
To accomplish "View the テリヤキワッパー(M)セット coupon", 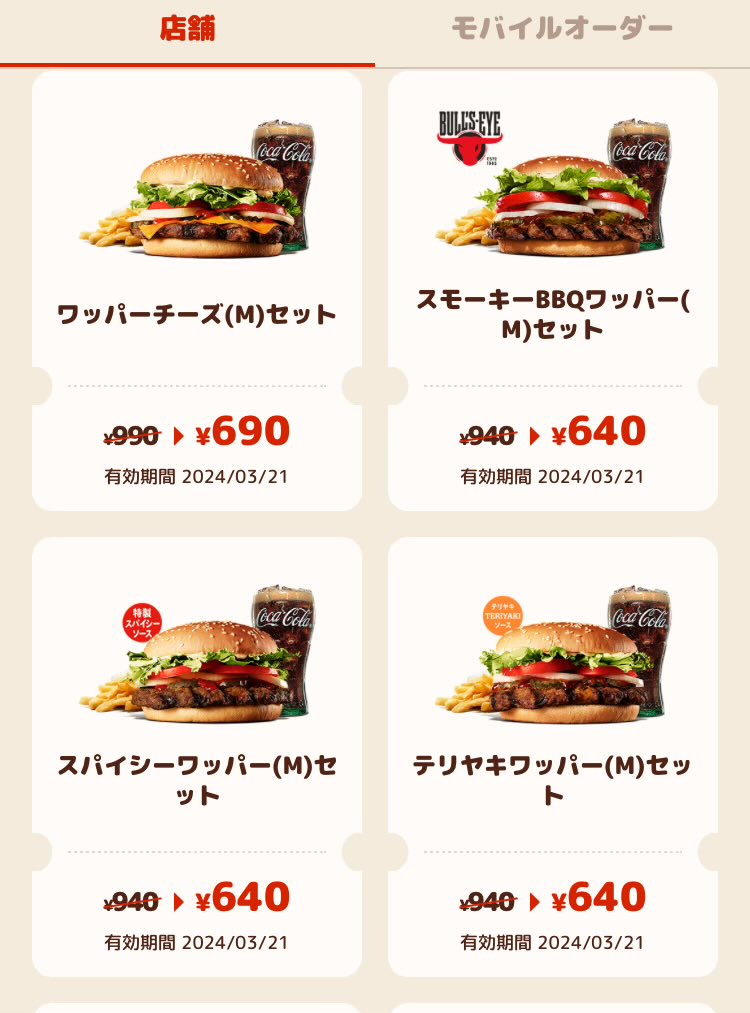I will [x=553, y=757].
